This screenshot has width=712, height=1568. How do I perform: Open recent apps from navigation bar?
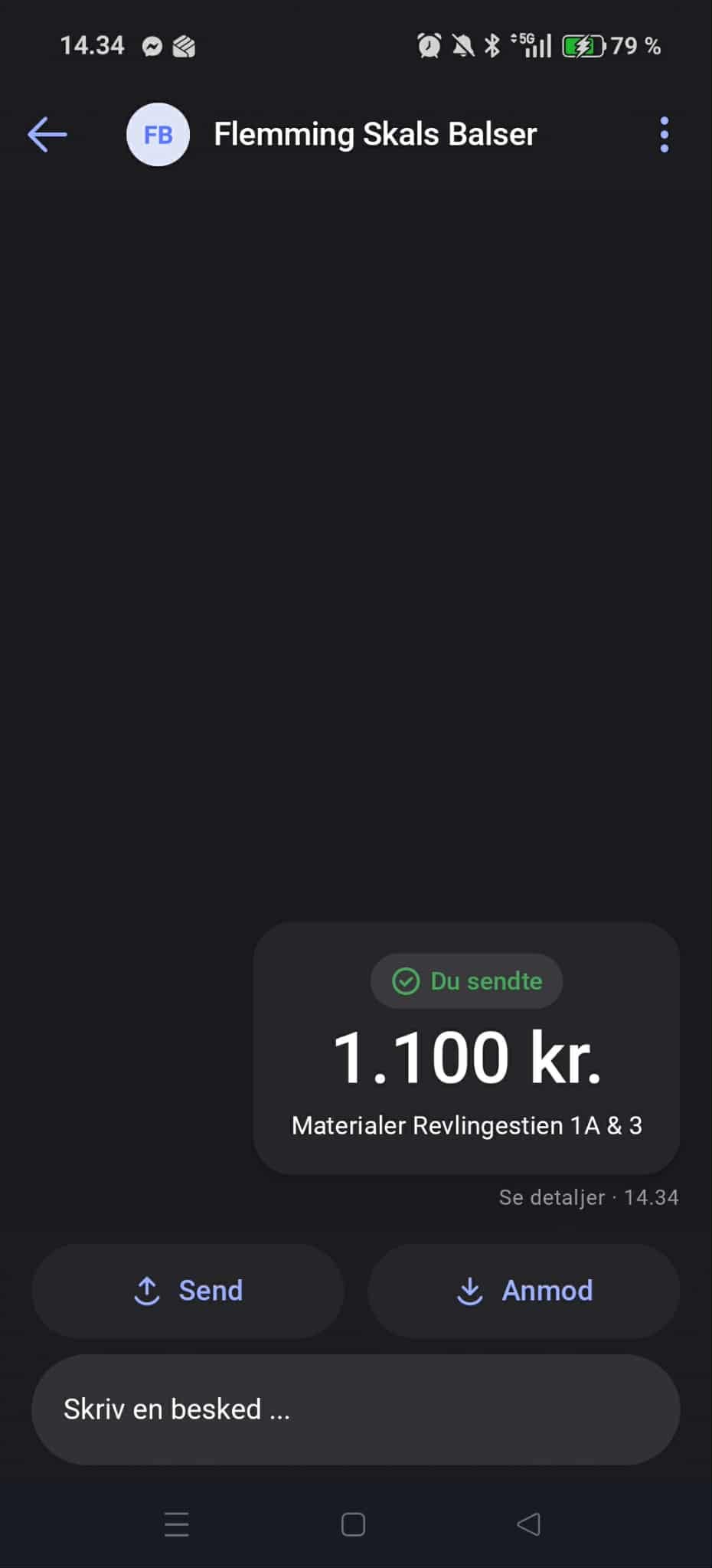[x=177, y=1524]
